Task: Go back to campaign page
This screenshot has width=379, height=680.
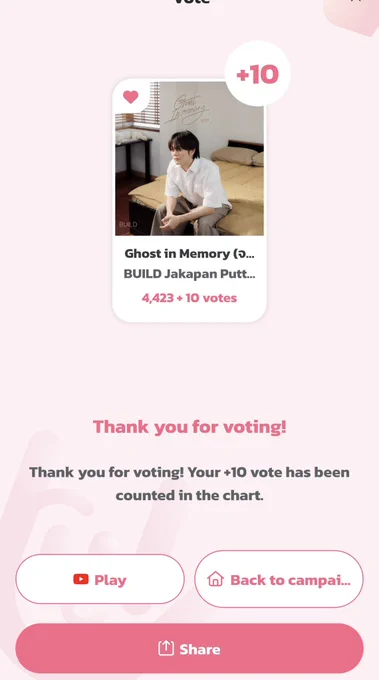Action: point(279,579)
